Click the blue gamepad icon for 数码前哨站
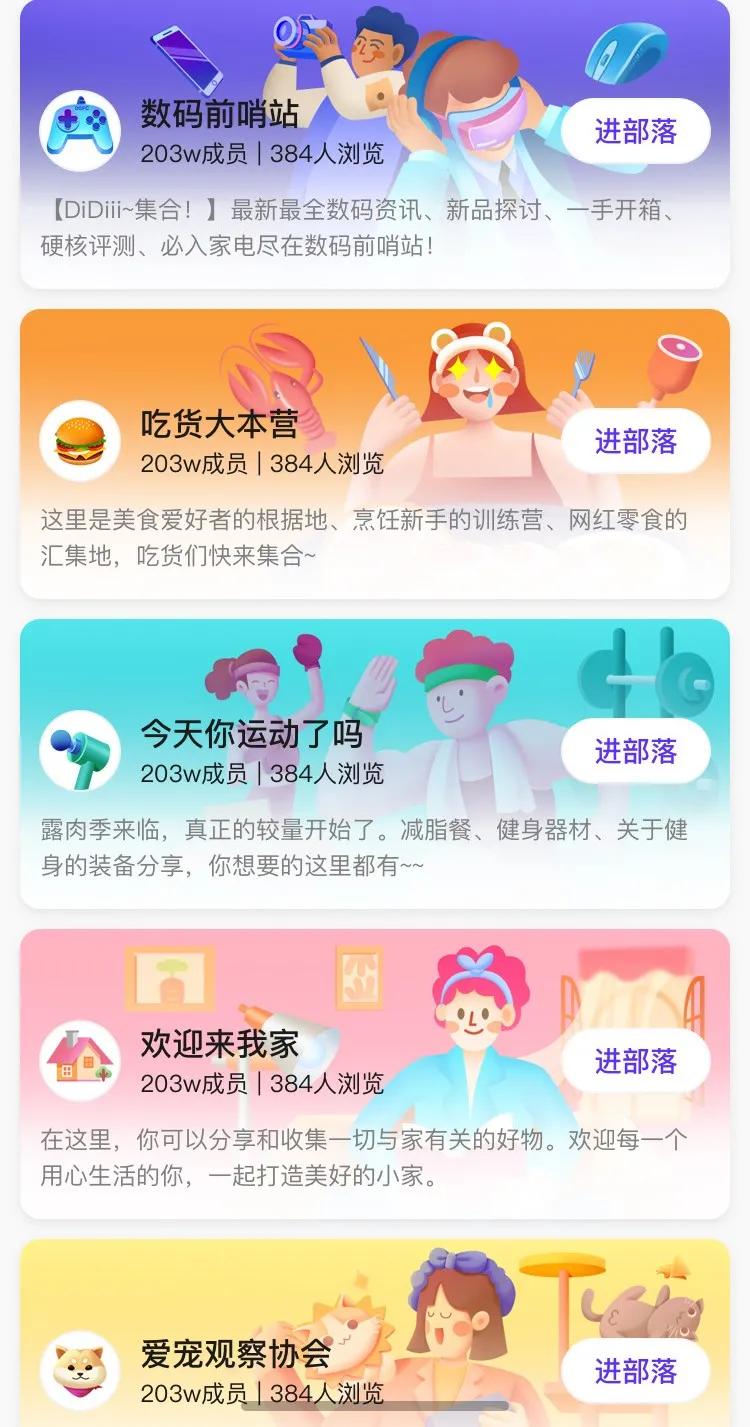 point(80,131)
